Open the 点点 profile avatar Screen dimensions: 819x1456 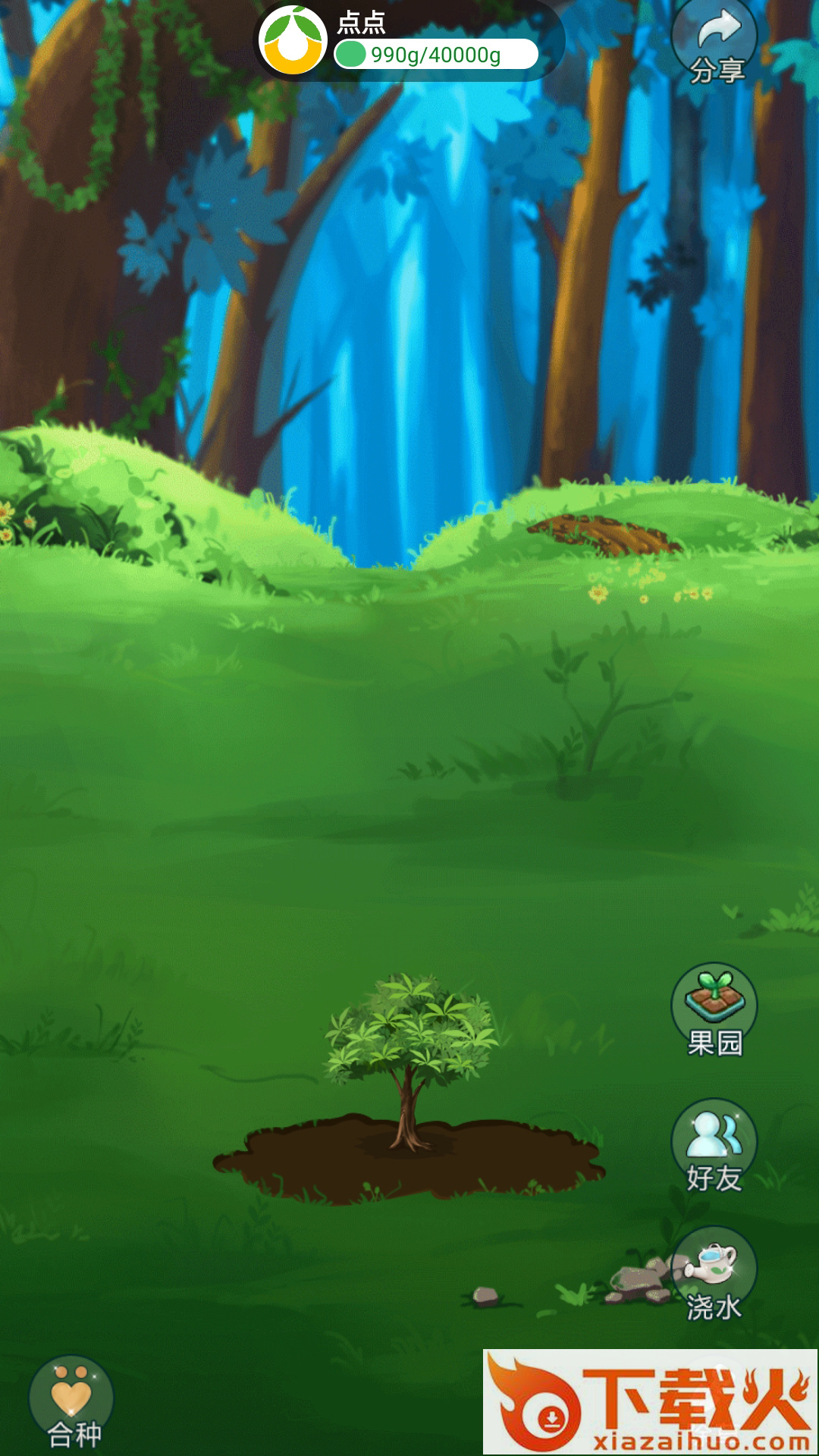293,41
